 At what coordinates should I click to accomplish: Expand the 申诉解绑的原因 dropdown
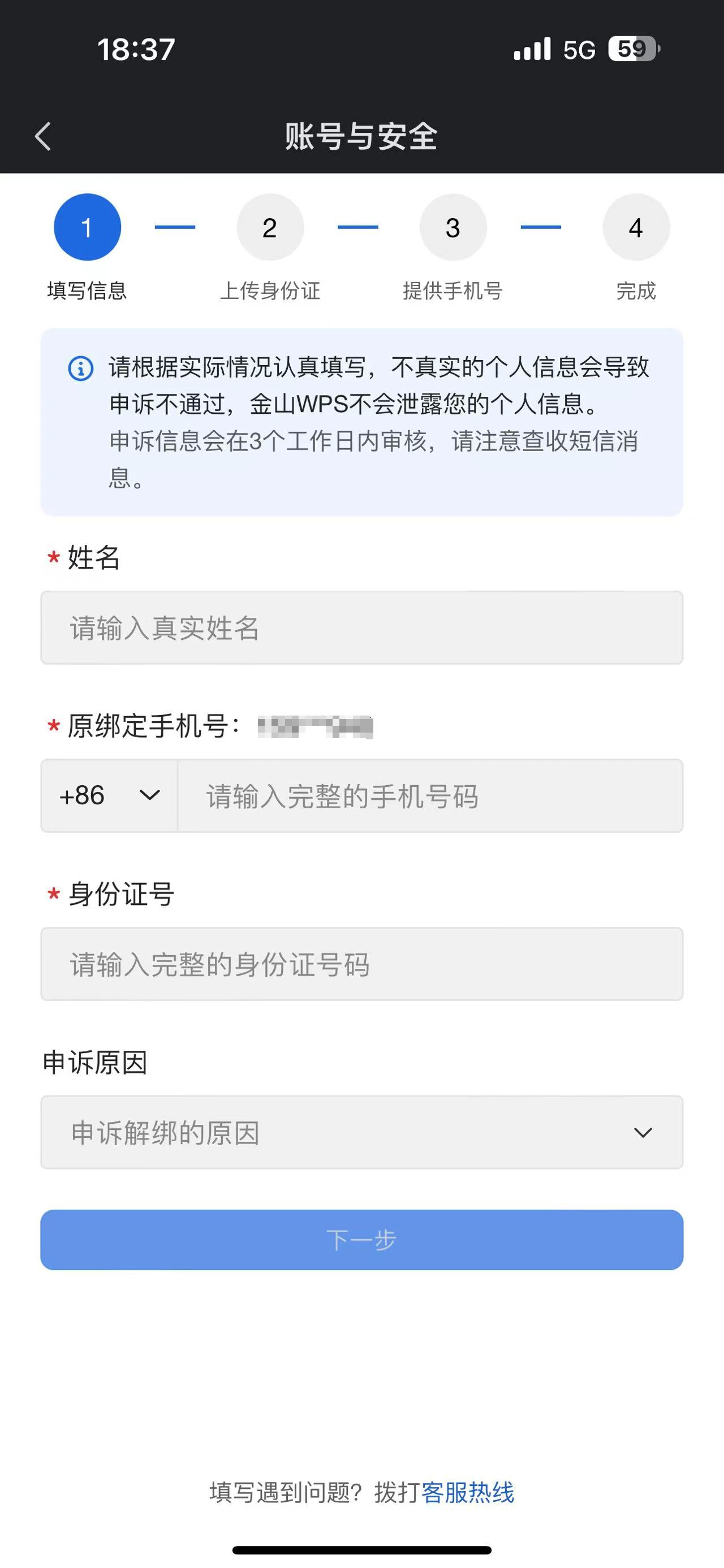[x=361, y=1132]
